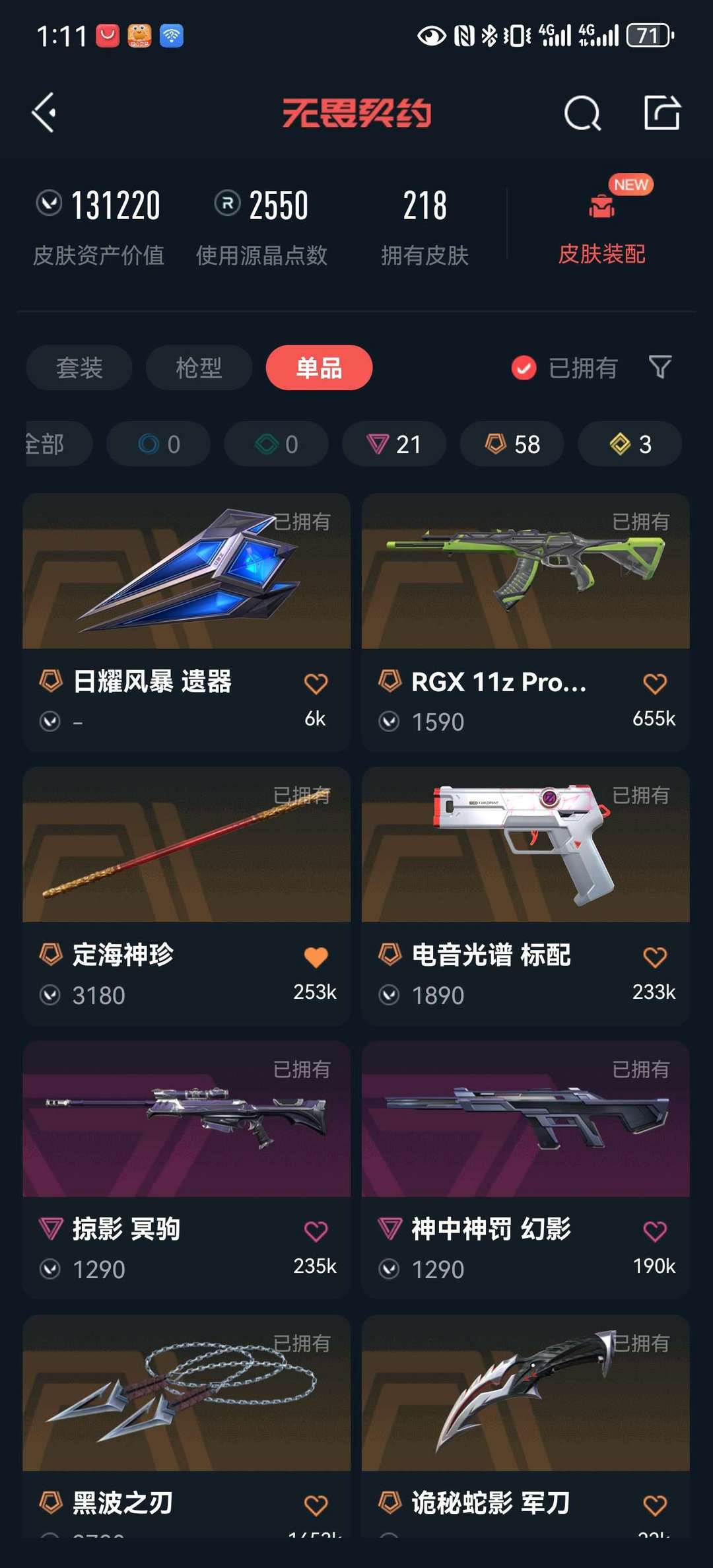This screenshot has height=1568, width=713.
Task: Open the blue rarity filter showing 0
Action: click(x=157, y=444)
